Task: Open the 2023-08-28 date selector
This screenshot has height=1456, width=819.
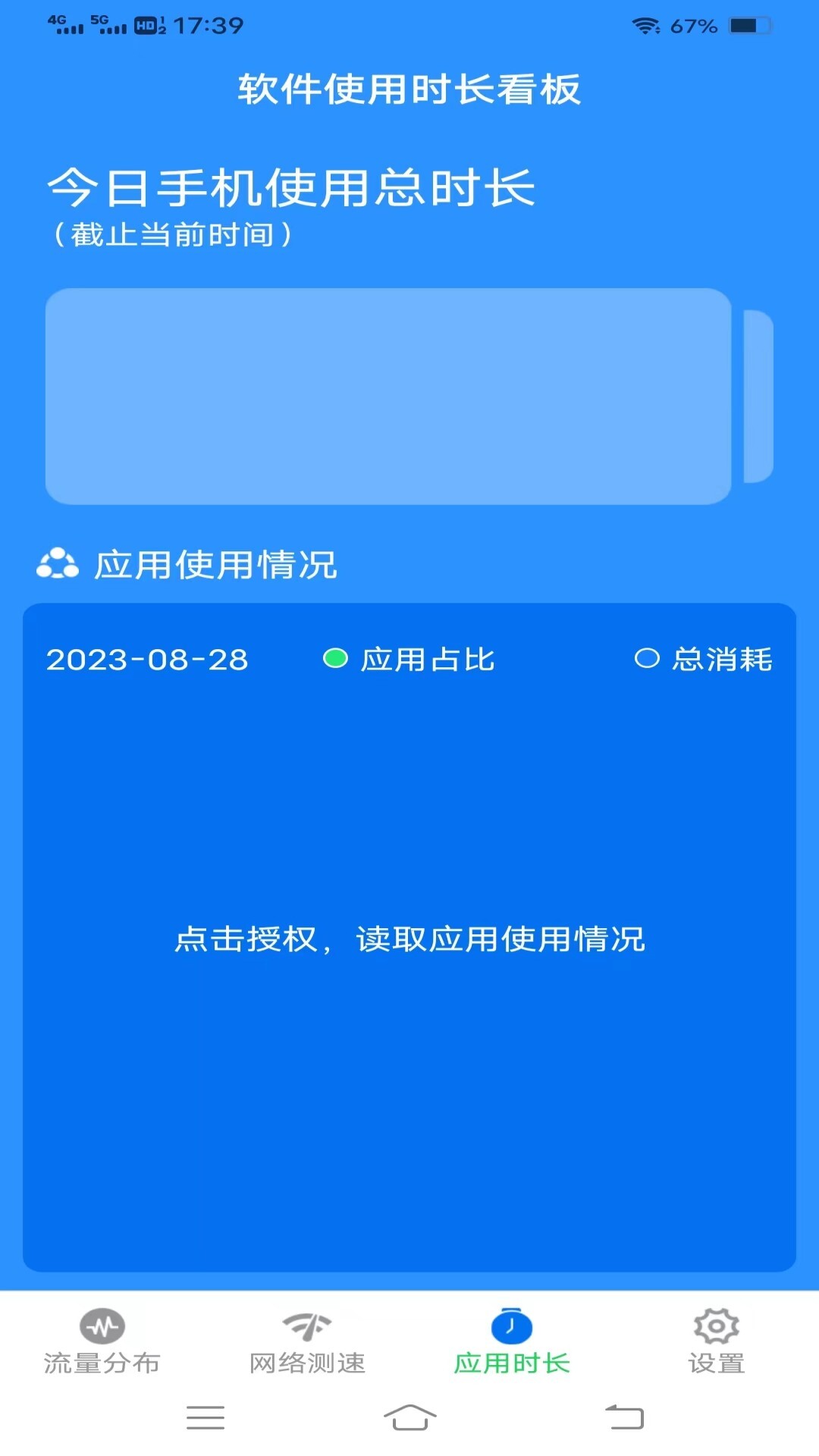Action: pyautogui.click(x=146, y=659)
